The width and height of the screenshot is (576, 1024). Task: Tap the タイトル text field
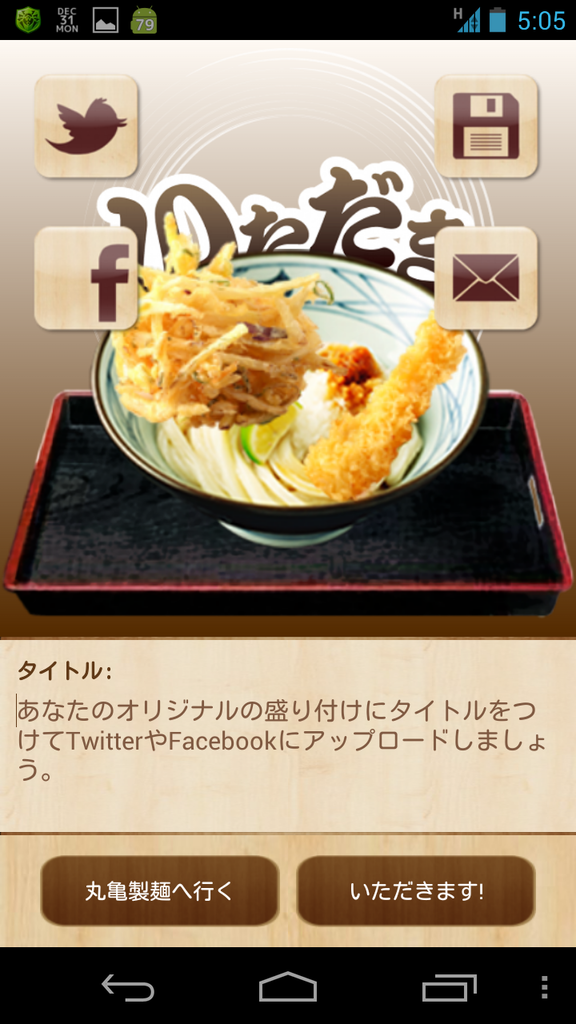pos(287,739)
